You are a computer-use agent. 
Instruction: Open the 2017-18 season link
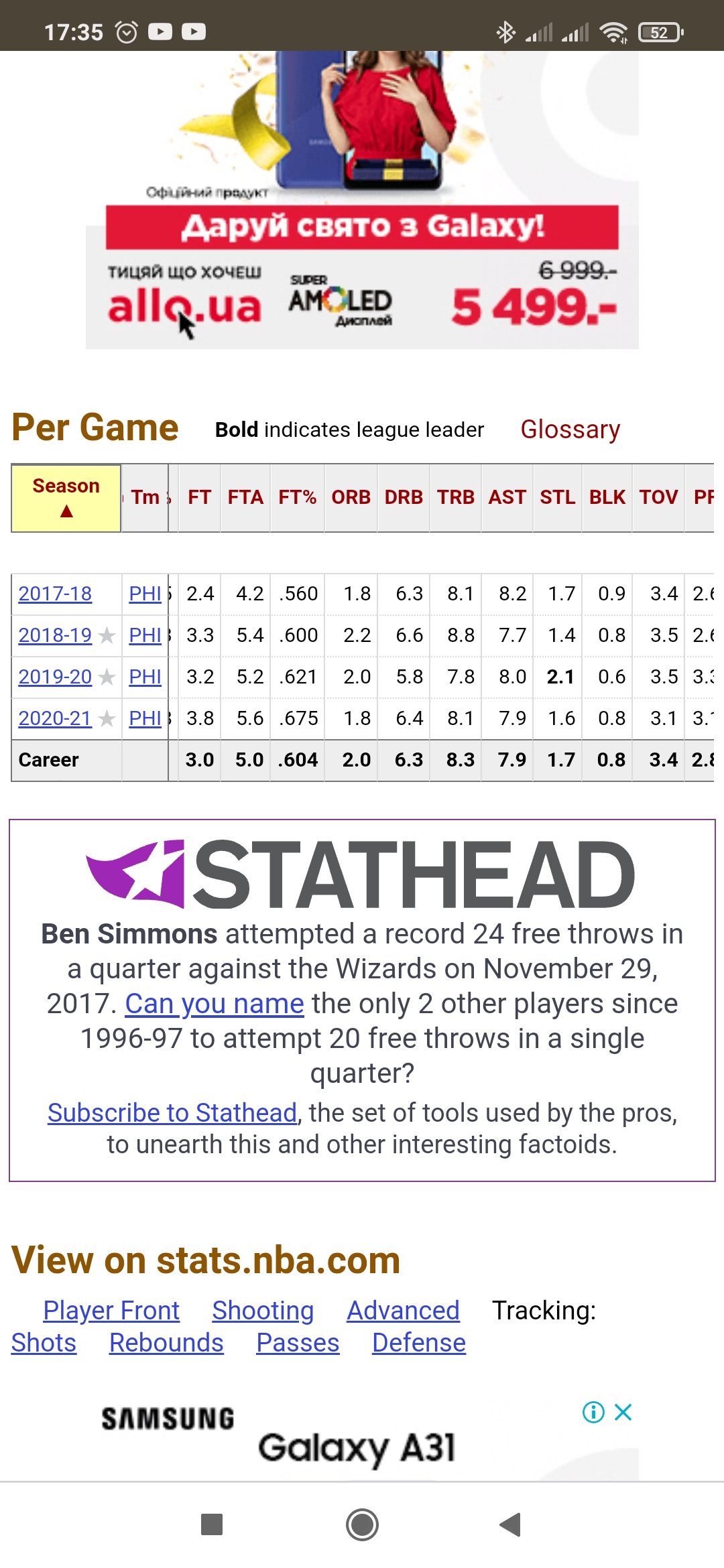coord(55,594)
